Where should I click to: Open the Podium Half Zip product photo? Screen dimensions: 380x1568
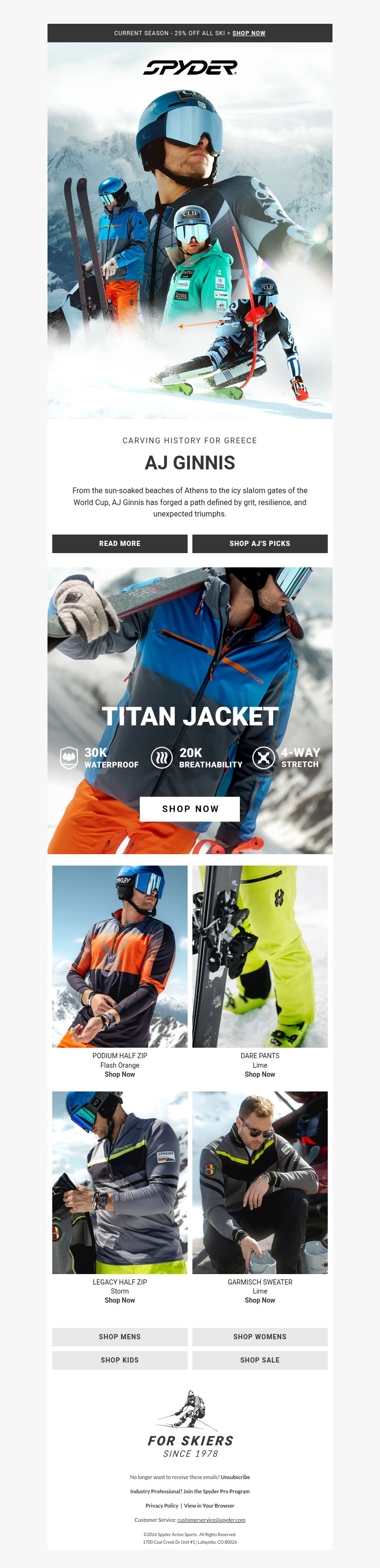tap(120, 956)
